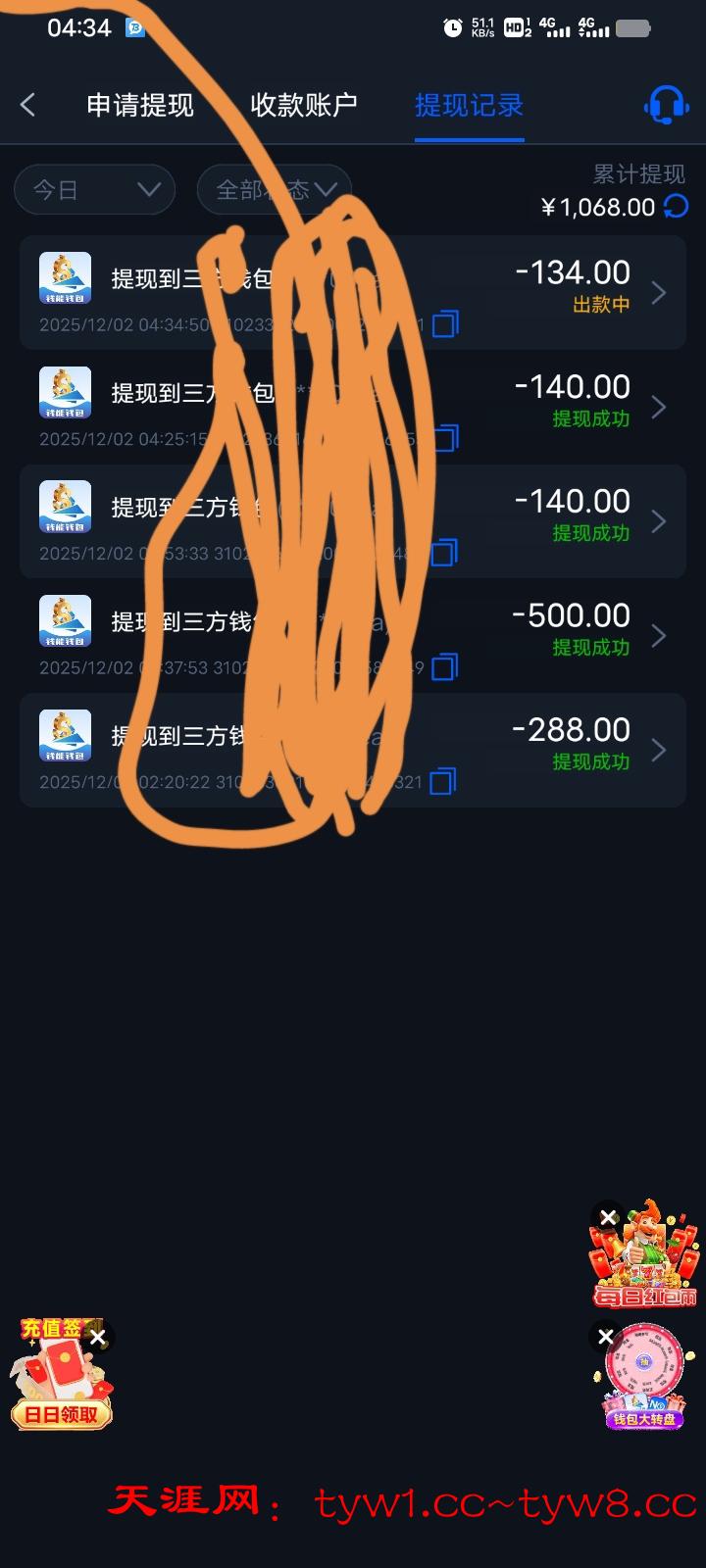Copy order number of the -288.00 record
Screen dimensions: 706x1568
pyautogui.click(x=442, y=782)
